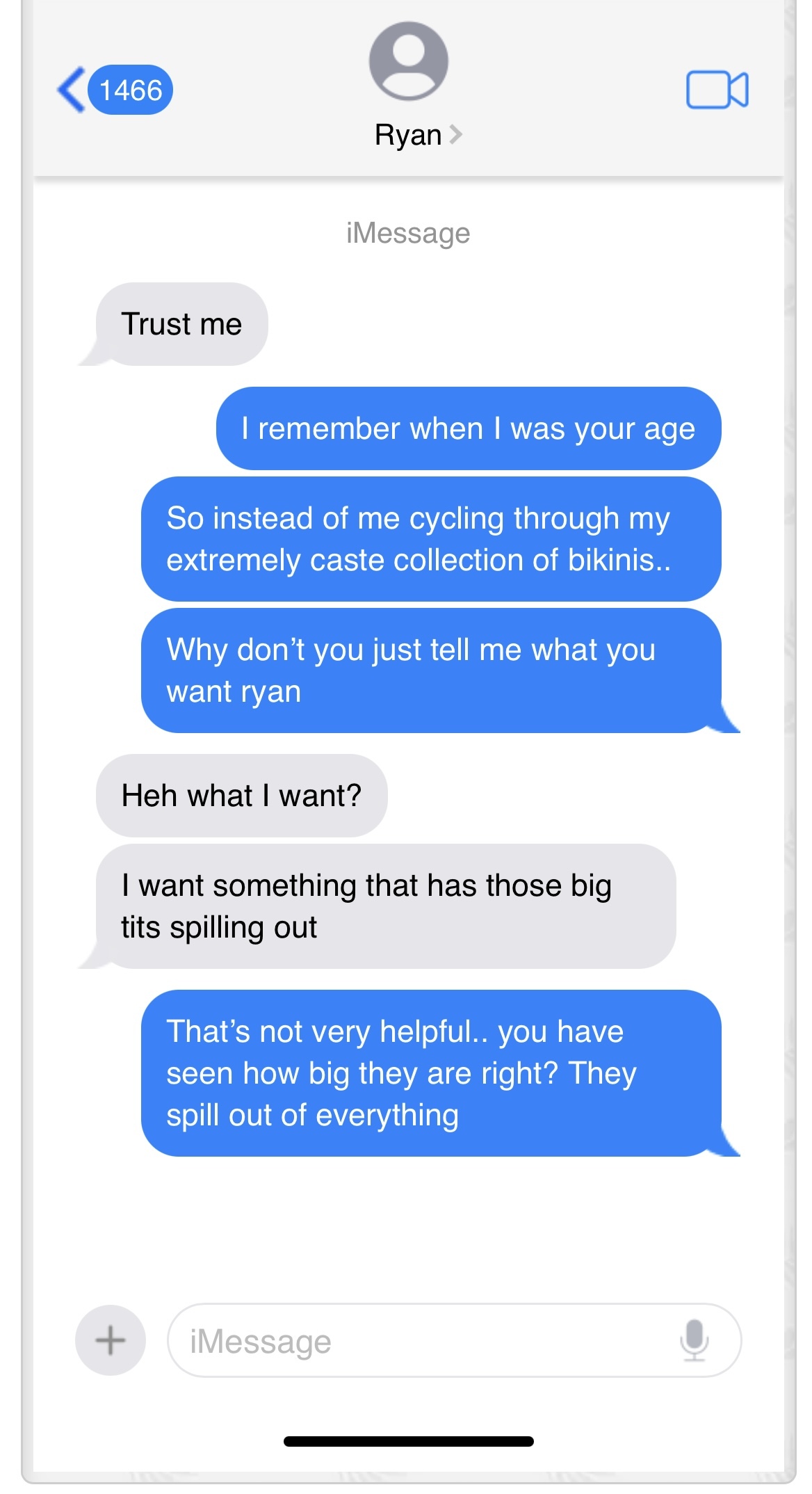The height and width of the screenshot is (1494, 812).
Task: Start a FaceTime video call with Ryan
Action: coord(717,90)
